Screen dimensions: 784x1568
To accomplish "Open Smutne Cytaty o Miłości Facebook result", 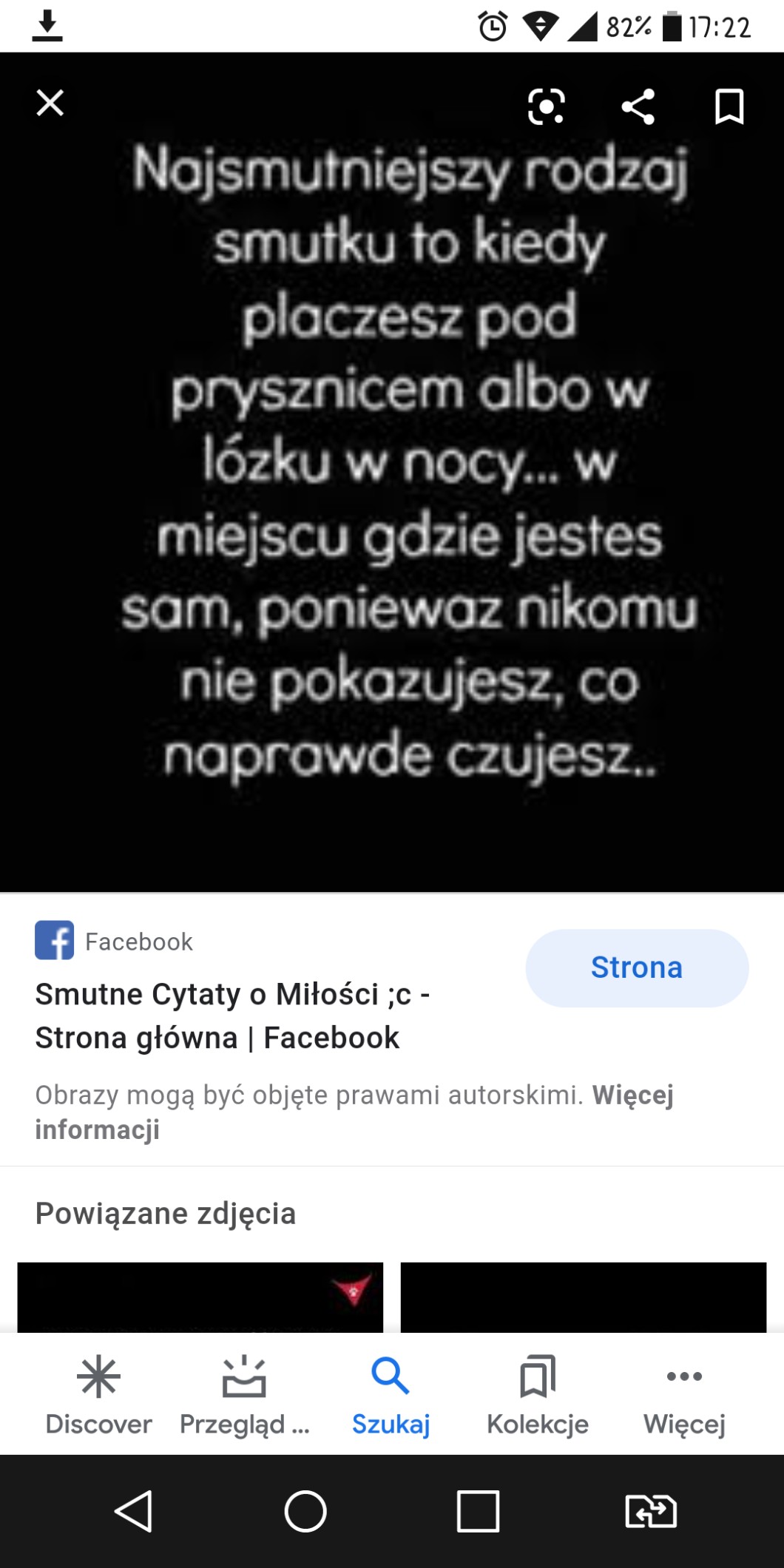I will point(232,1016).
